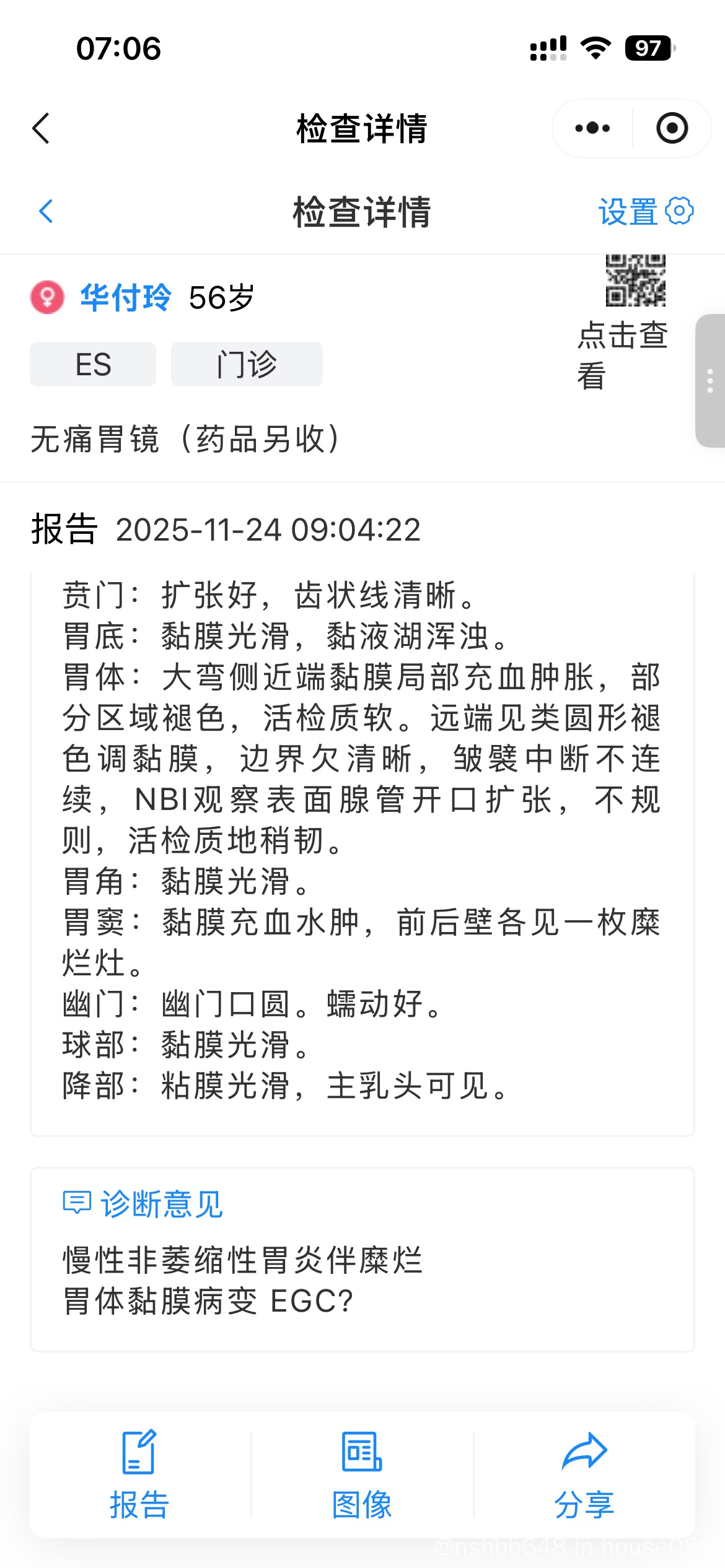The image size is (725, 1568).
Task: Tap the blue back chevron
Action: point(46,211)
